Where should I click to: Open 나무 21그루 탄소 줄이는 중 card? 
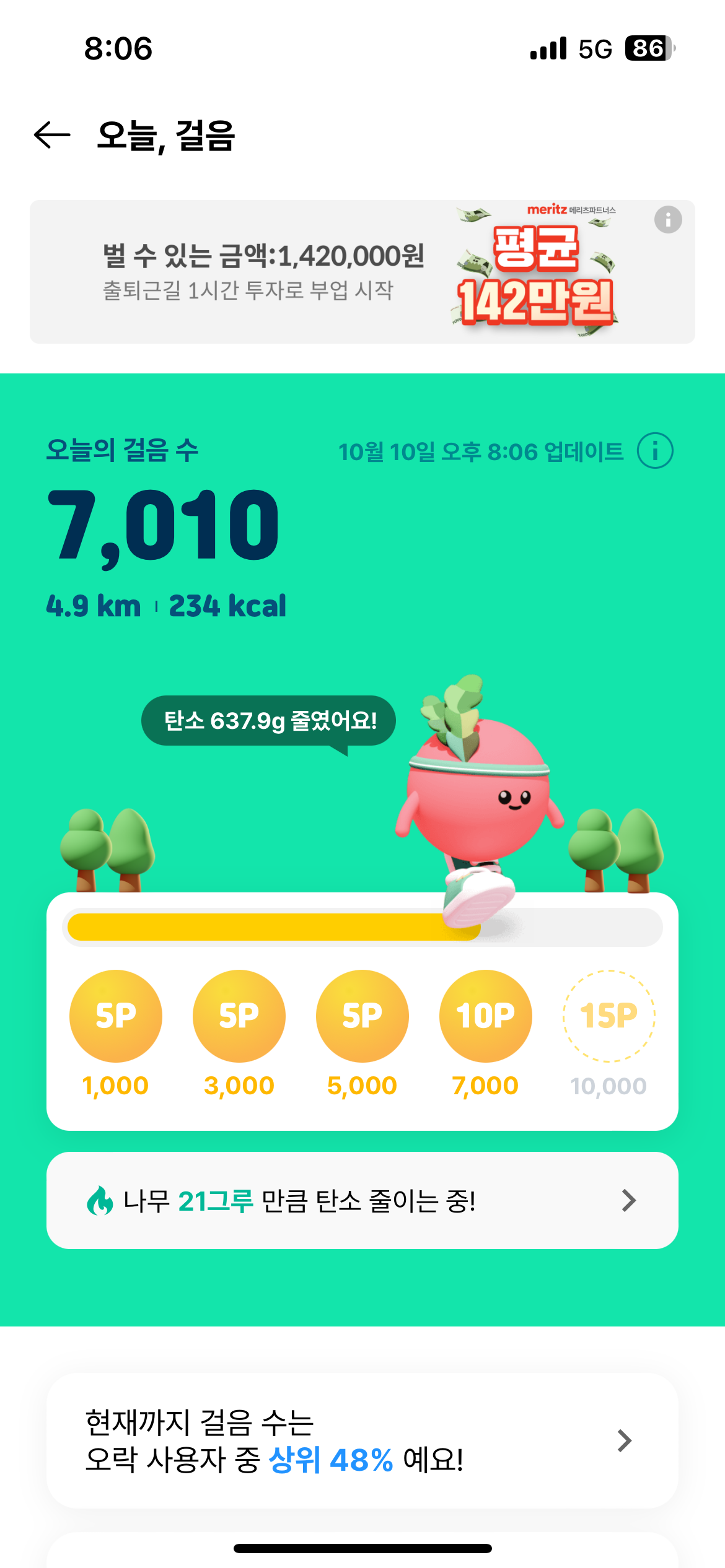click(362, 1200)
